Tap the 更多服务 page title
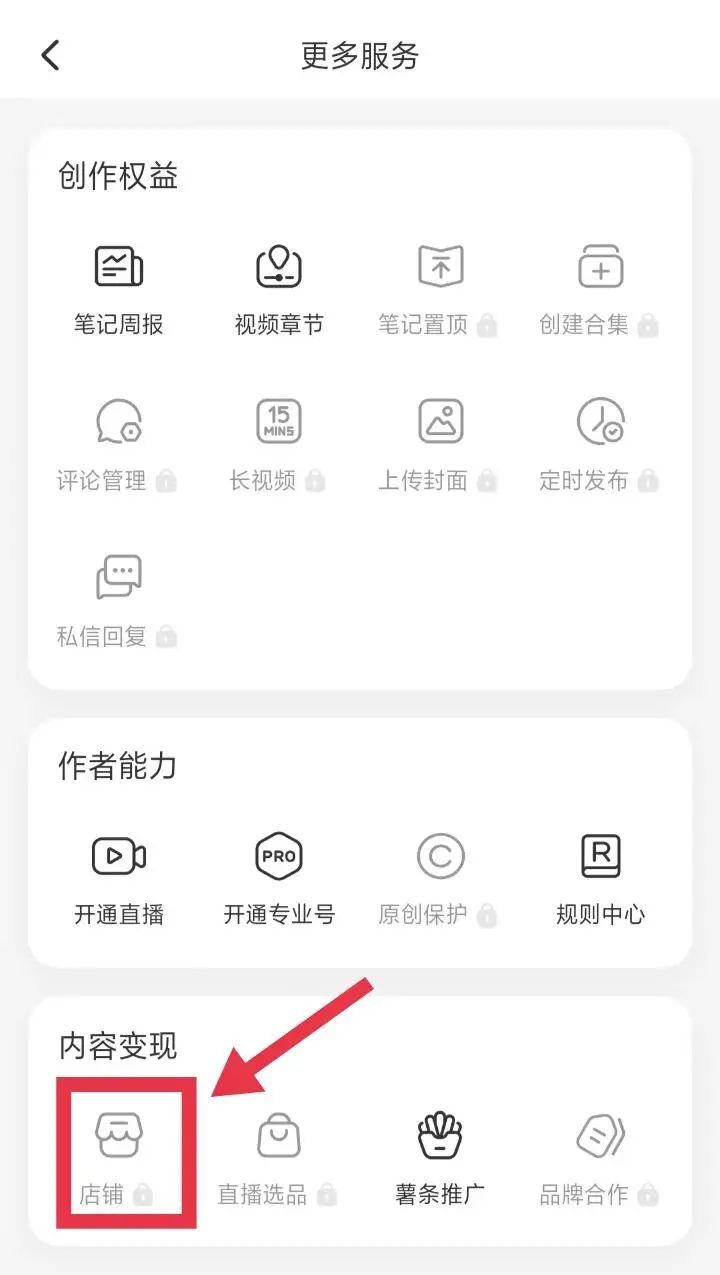The image size is (720, 1275). [x=359, y=54]
